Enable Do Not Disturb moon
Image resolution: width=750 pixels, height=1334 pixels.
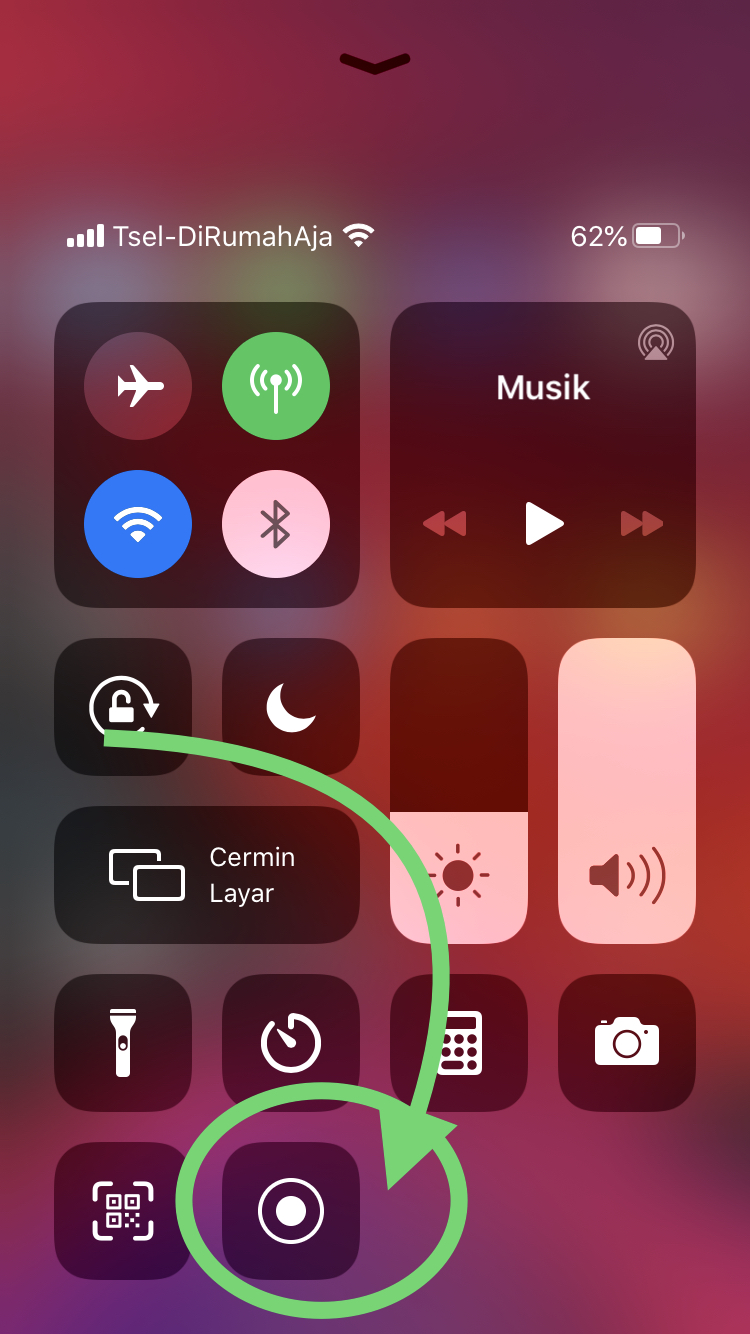click(291, 706)
